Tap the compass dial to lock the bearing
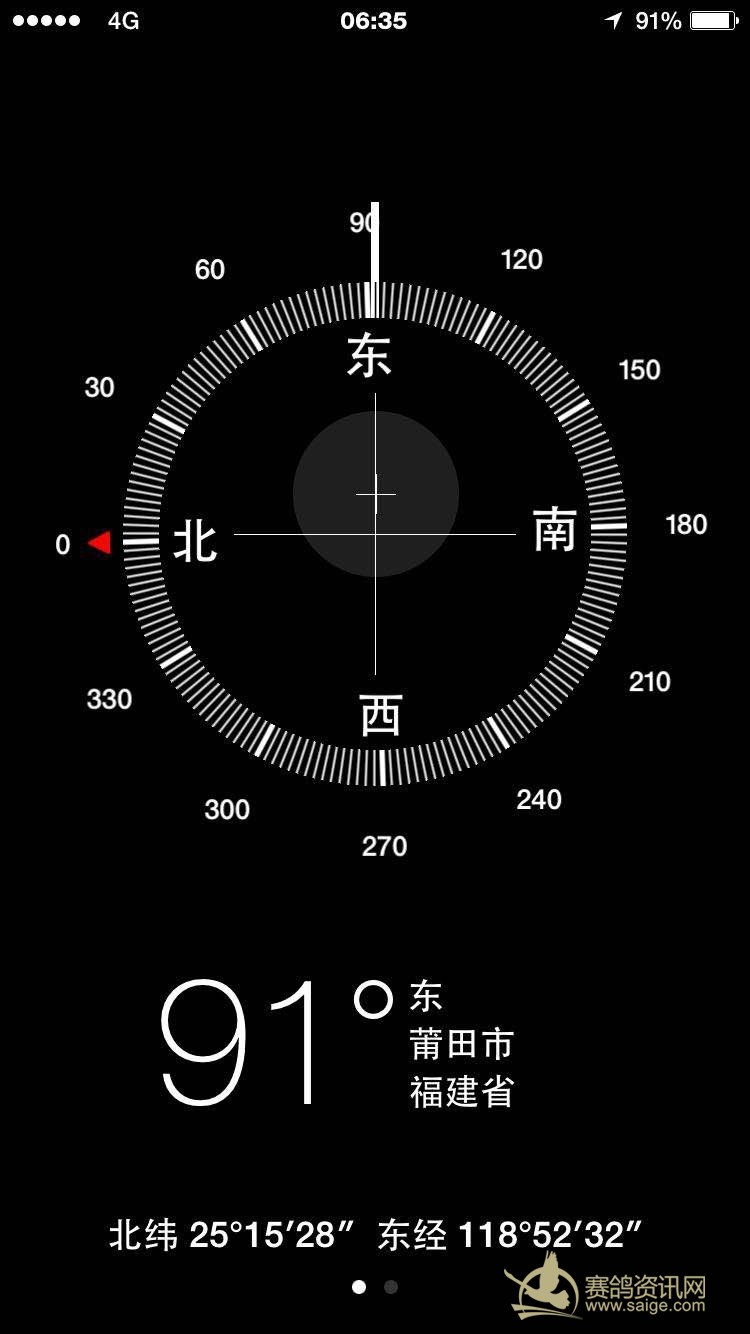The width and height of the screenshot is (750, 1334). point(375,534)
